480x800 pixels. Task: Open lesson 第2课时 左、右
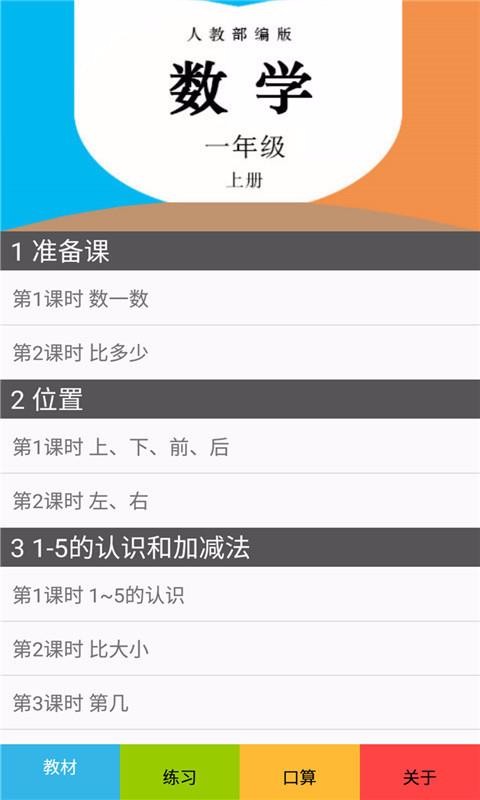(240, 501)
